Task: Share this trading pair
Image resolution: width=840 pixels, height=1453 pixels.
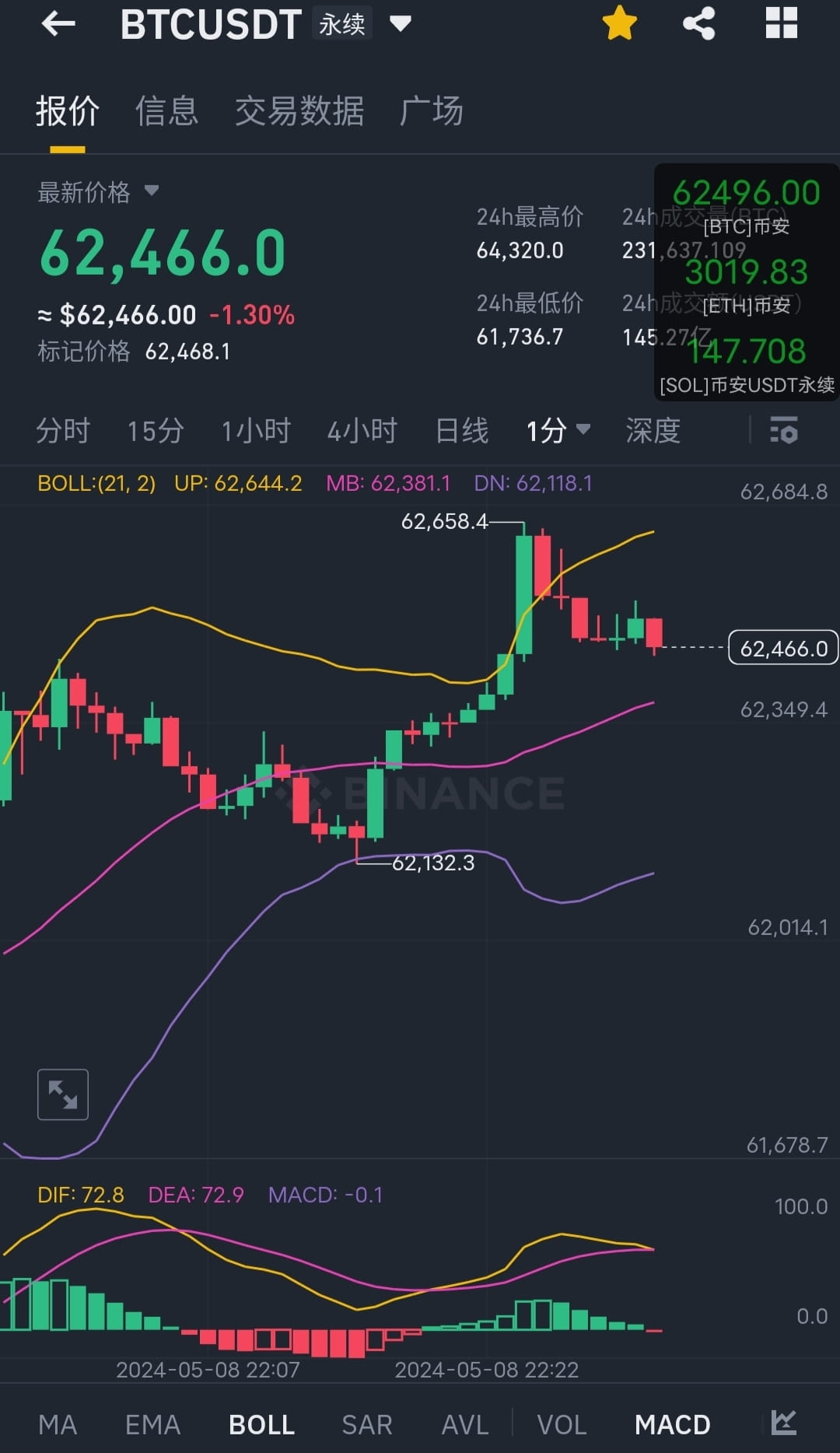Action: pyautogui.click(x=699, y=23)
